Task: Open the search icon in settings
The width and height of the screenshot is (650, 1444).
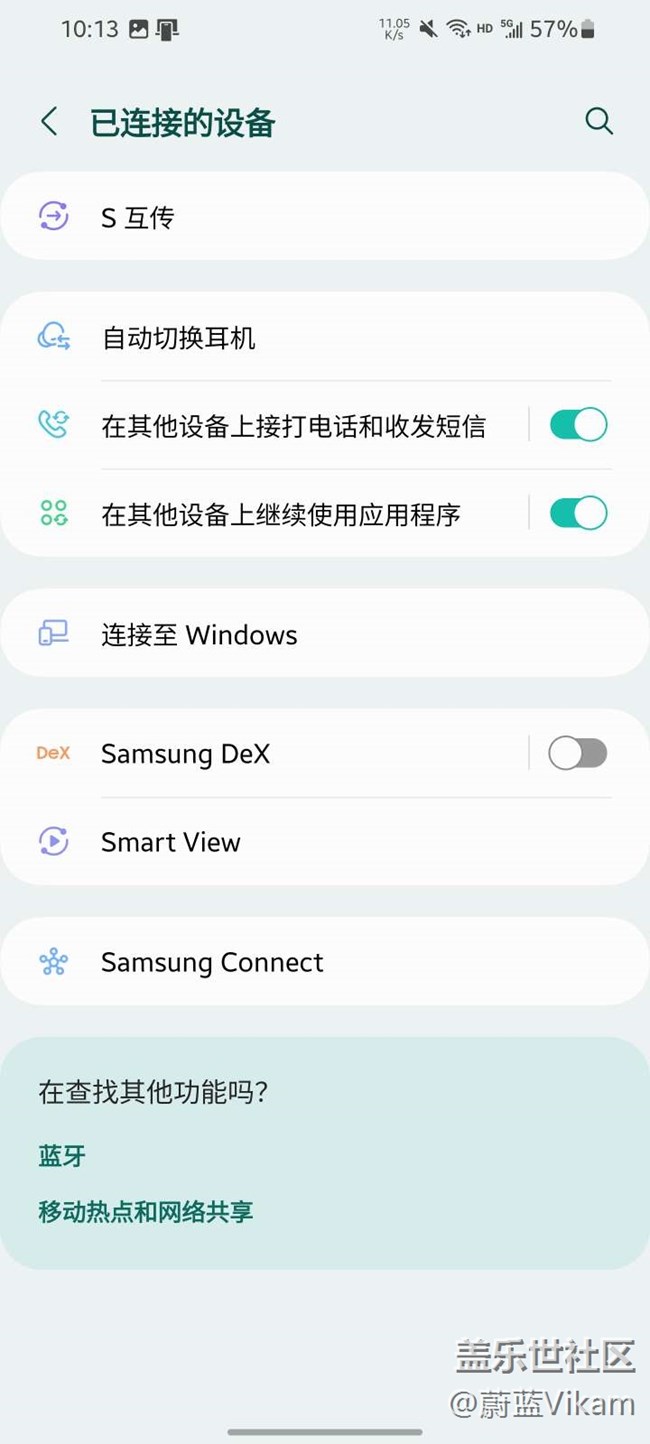Action: coord(598,121)
